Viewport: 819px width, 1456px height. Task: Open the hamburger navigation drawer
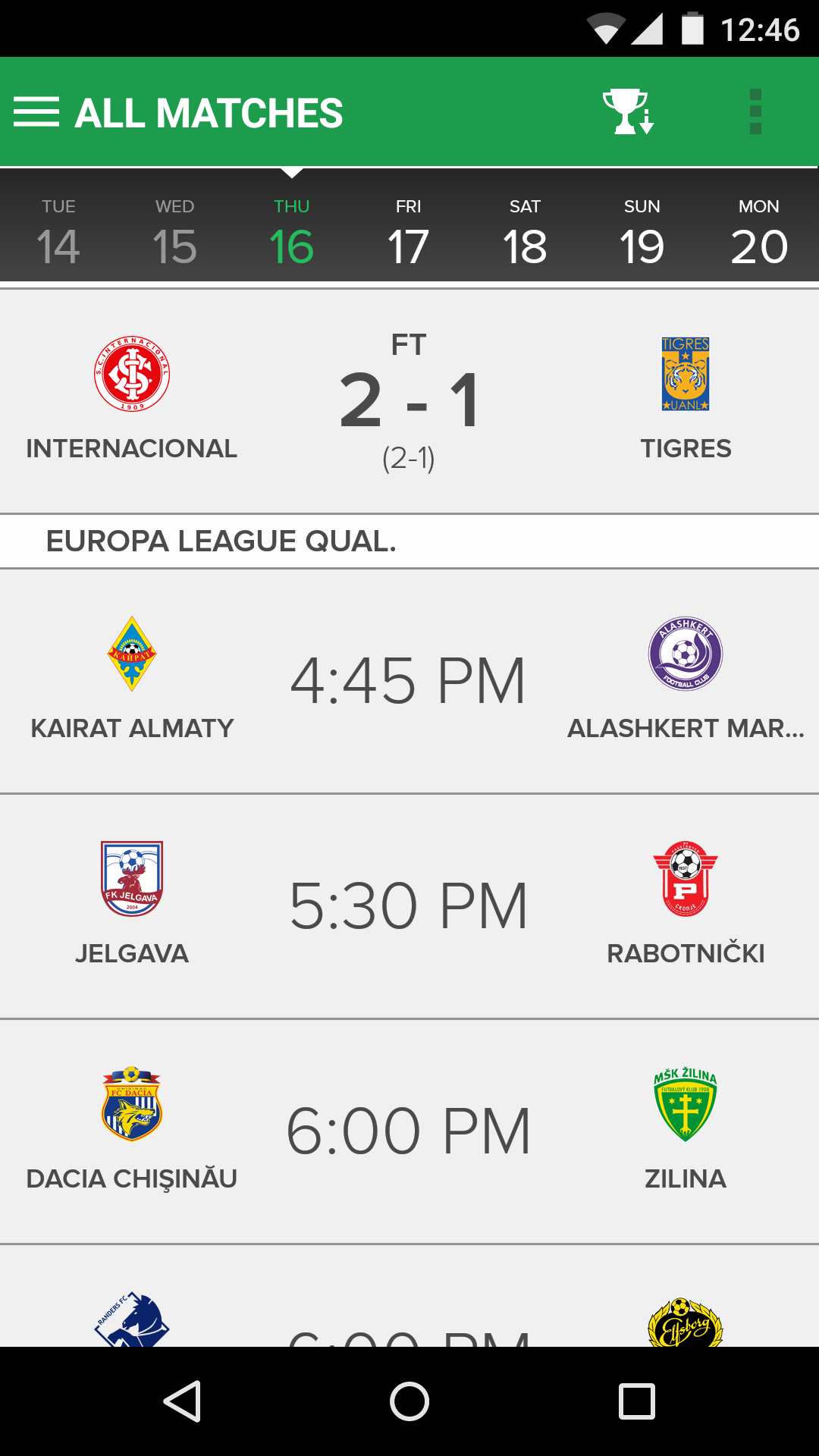36,112
